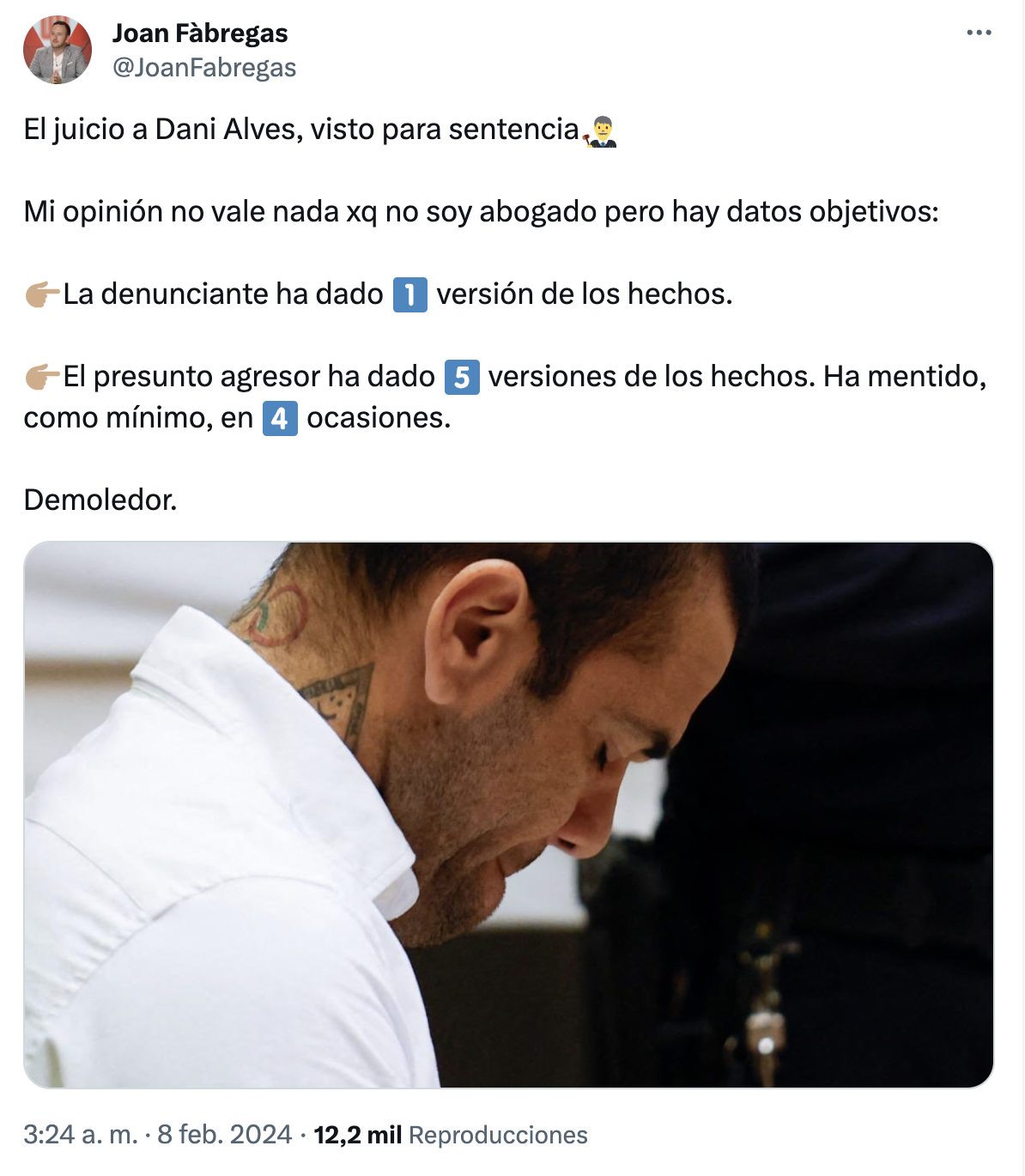Open the tweet's three-dot overflow menu

979,33
